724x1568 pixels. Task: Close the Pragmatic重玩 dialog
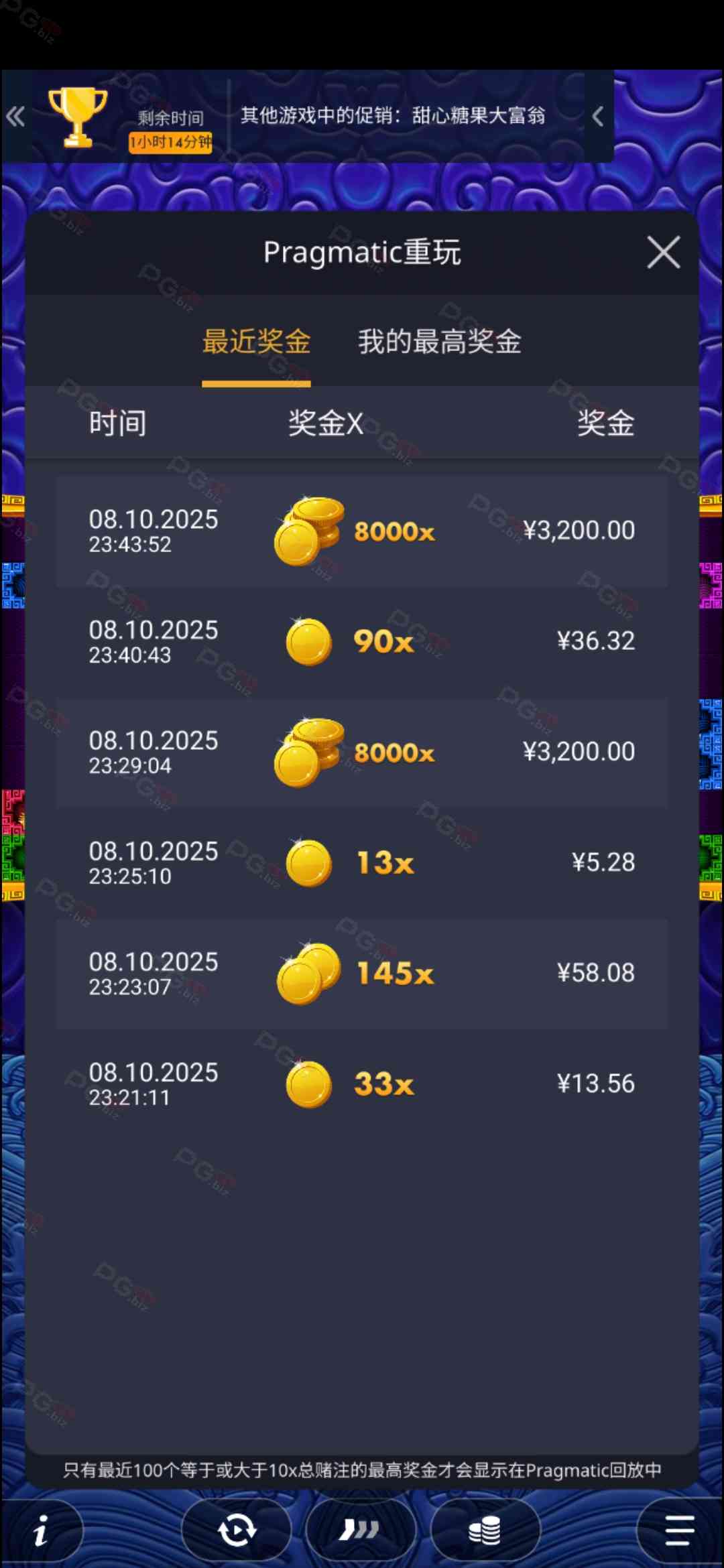(663, 253)
